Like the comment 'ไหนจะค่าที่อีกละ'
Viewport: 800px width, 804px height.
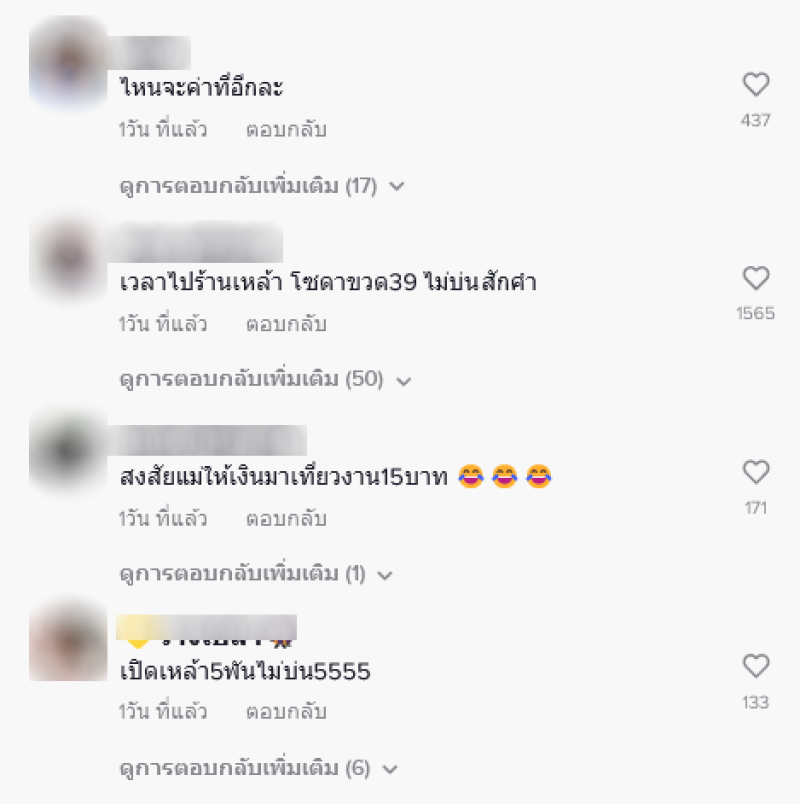click(756, 84)
